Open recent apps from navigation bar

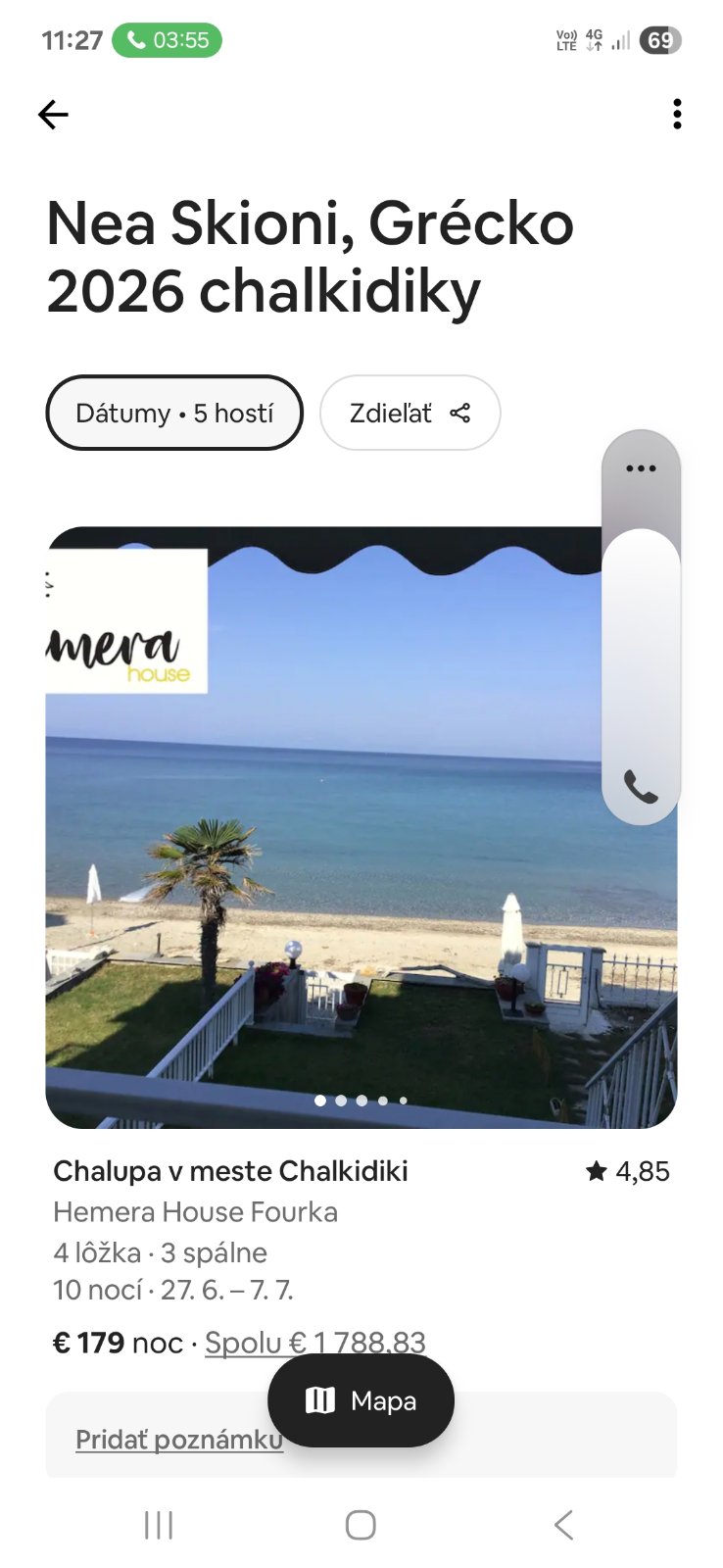(x=159, y=1525)
